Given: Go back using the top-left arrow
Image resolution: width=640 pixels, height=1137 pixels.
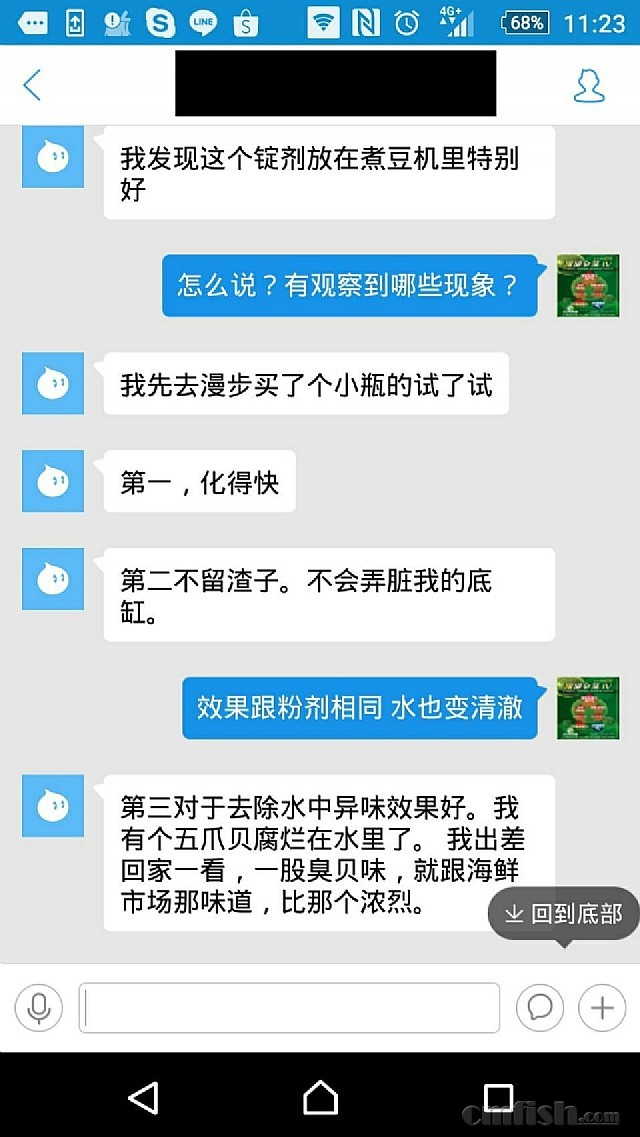Looking at the screenshot, I should tap(32, 86).
